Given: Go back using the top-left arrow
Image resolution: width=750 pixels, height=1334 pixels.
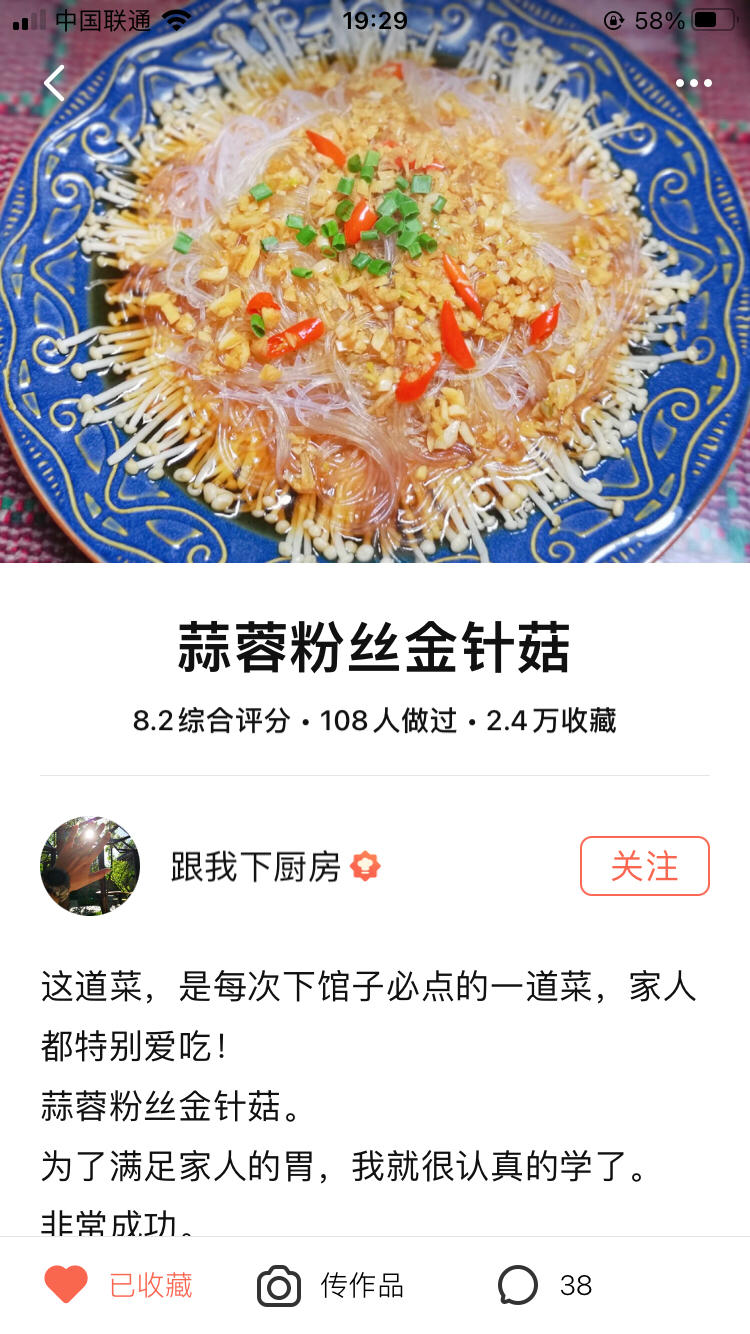Looking at the screenshot, I should pos(54,83).
